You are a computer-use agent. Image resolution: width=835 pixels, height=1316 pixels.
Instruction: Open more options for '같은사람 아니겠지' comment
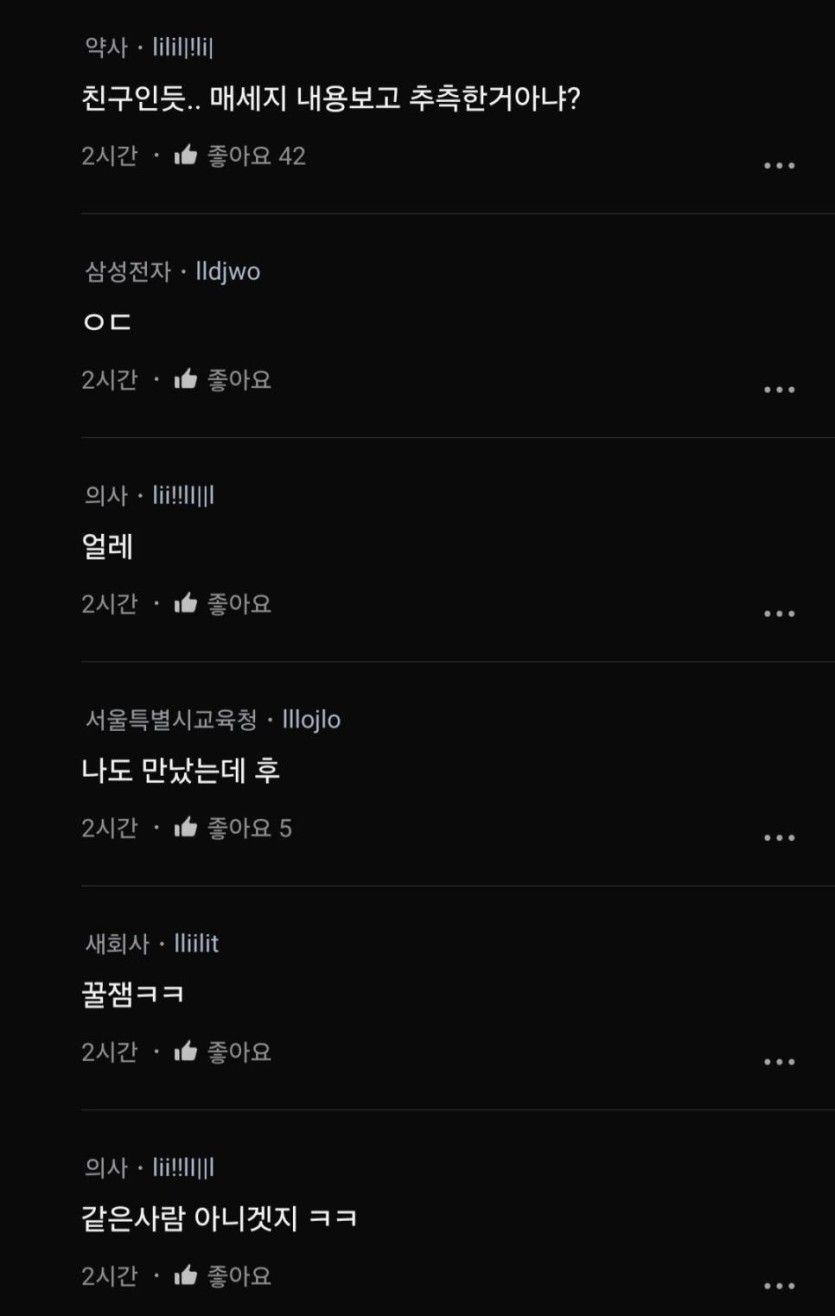(x=779, y=1286)
